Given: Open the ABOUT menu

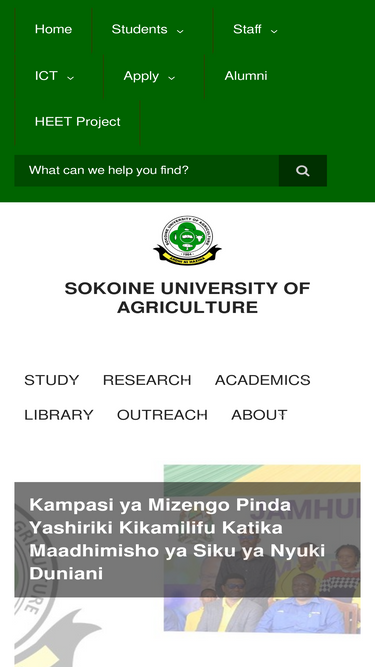Looking at the screenshot, I should [259, 415].
